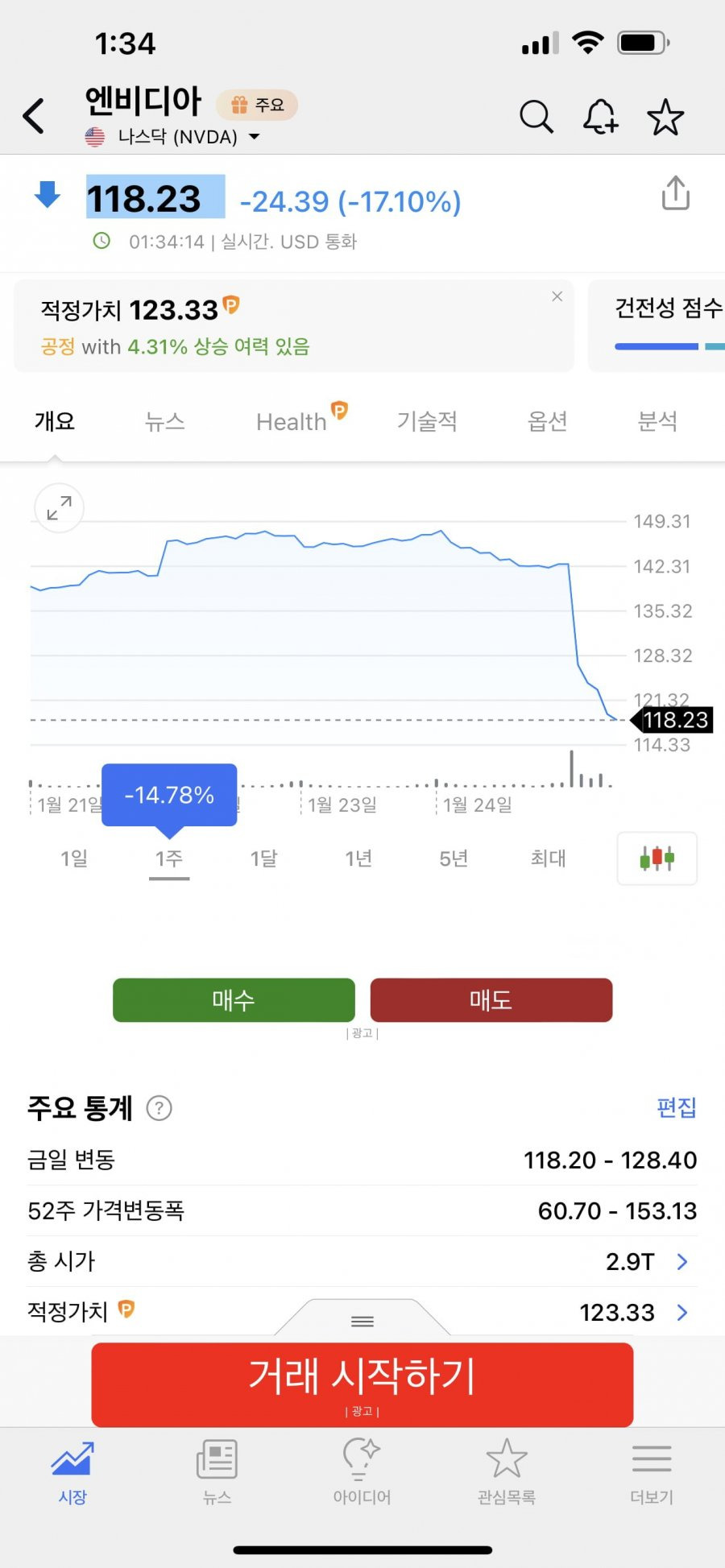Edit the 주요 통계 section via 편집
The width and height of the screenshot is (725, 1568).
point(676,1108)
